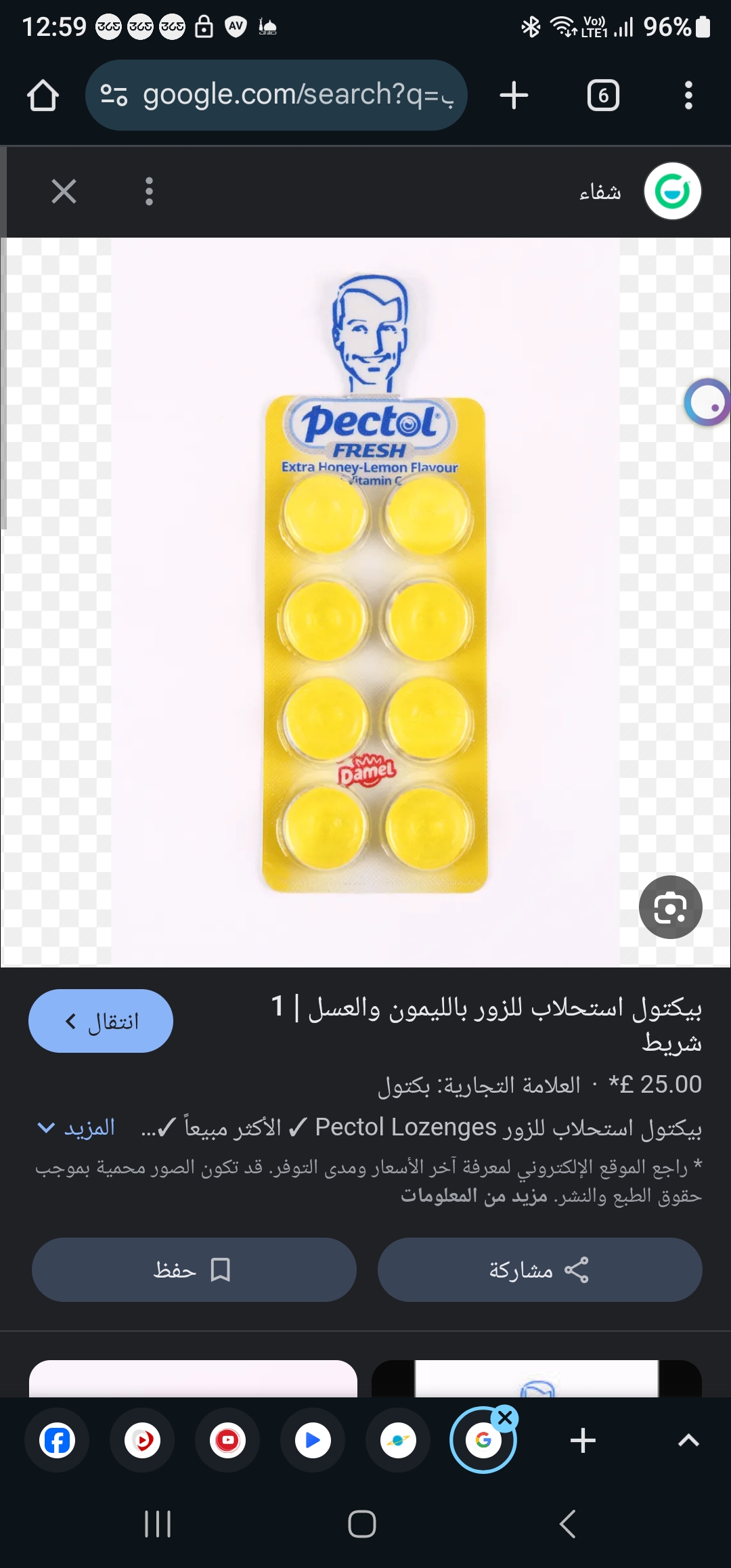Open the tab switcher showing 6 tabs
This screenshot has width=731, height=1568.
point(603,95)
